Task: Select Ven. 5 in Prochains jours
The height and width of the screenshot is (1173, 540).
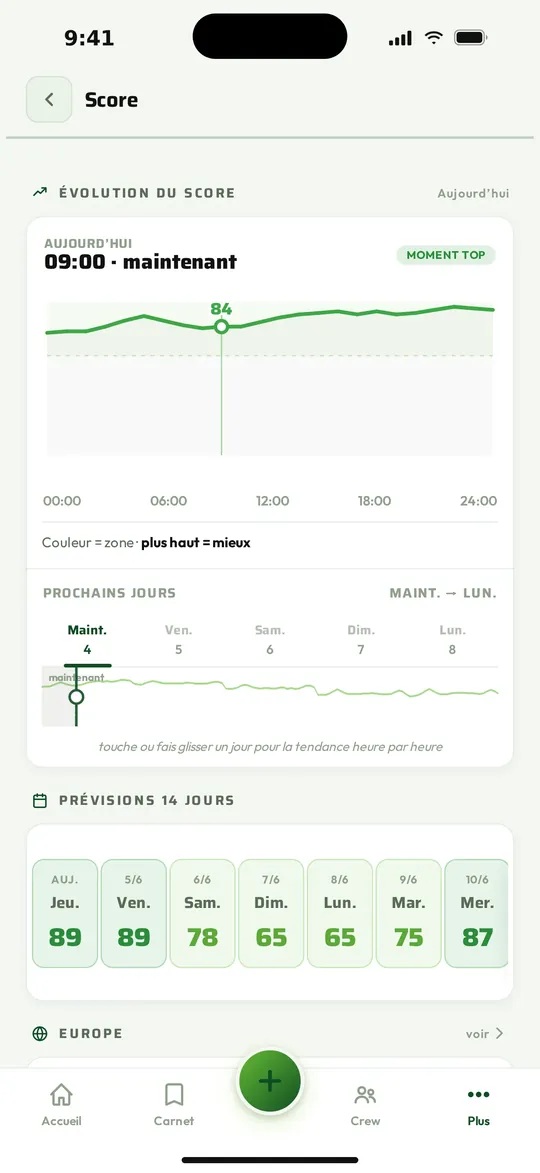Action: point(178,640)
